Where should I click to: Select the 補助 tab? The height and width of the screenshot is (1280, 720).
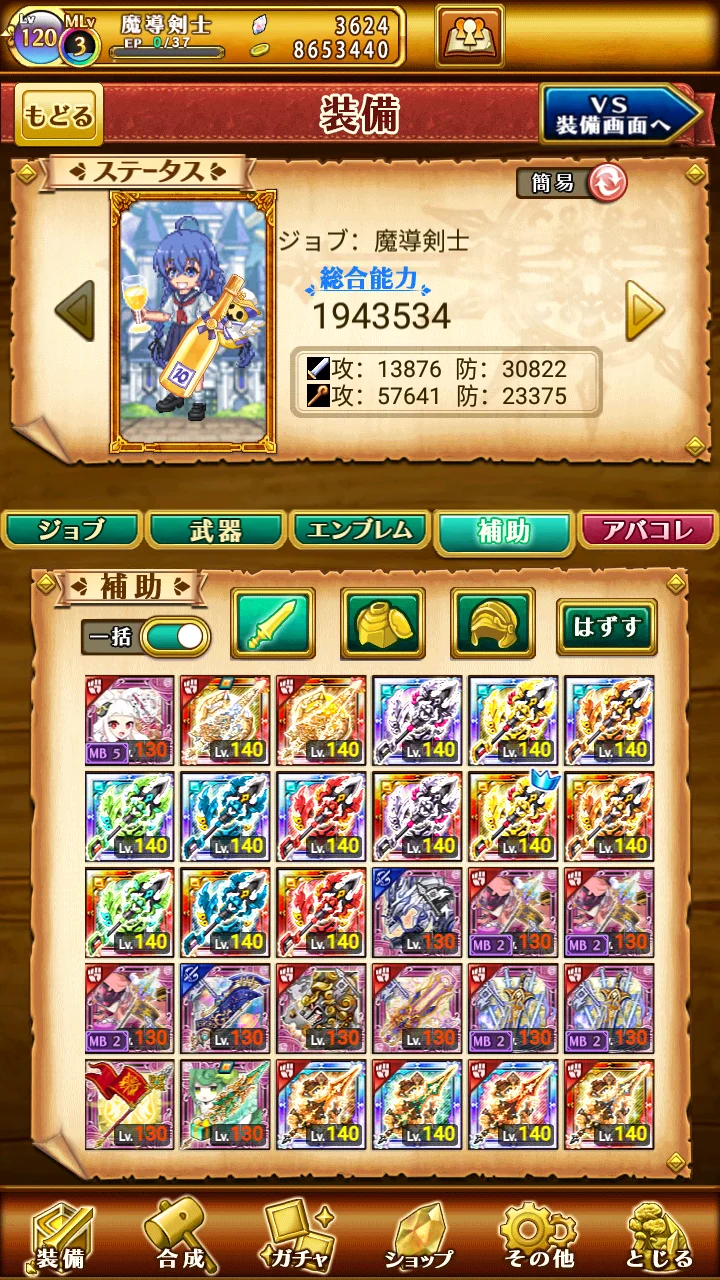point(504,532)
